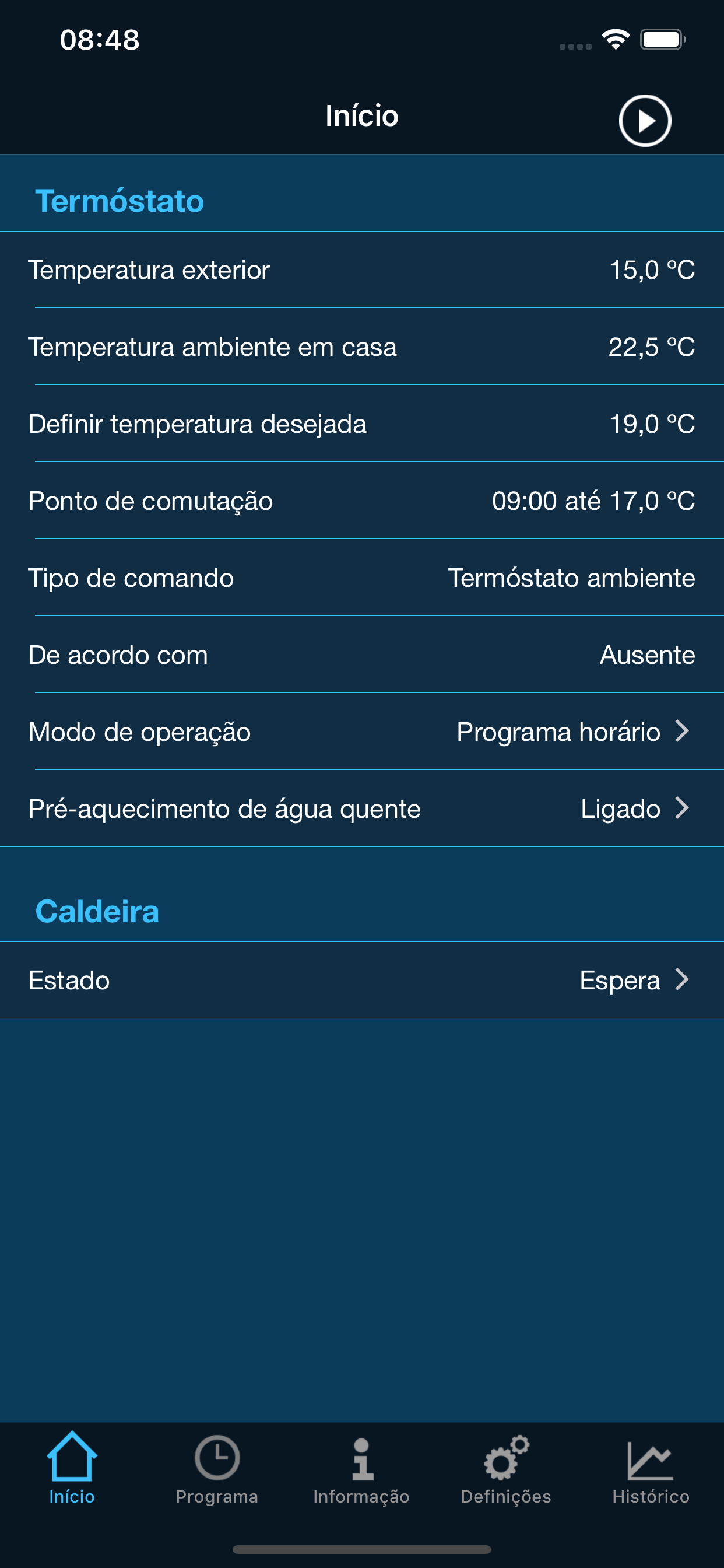Open Modo de operação settings

point(361,731)
